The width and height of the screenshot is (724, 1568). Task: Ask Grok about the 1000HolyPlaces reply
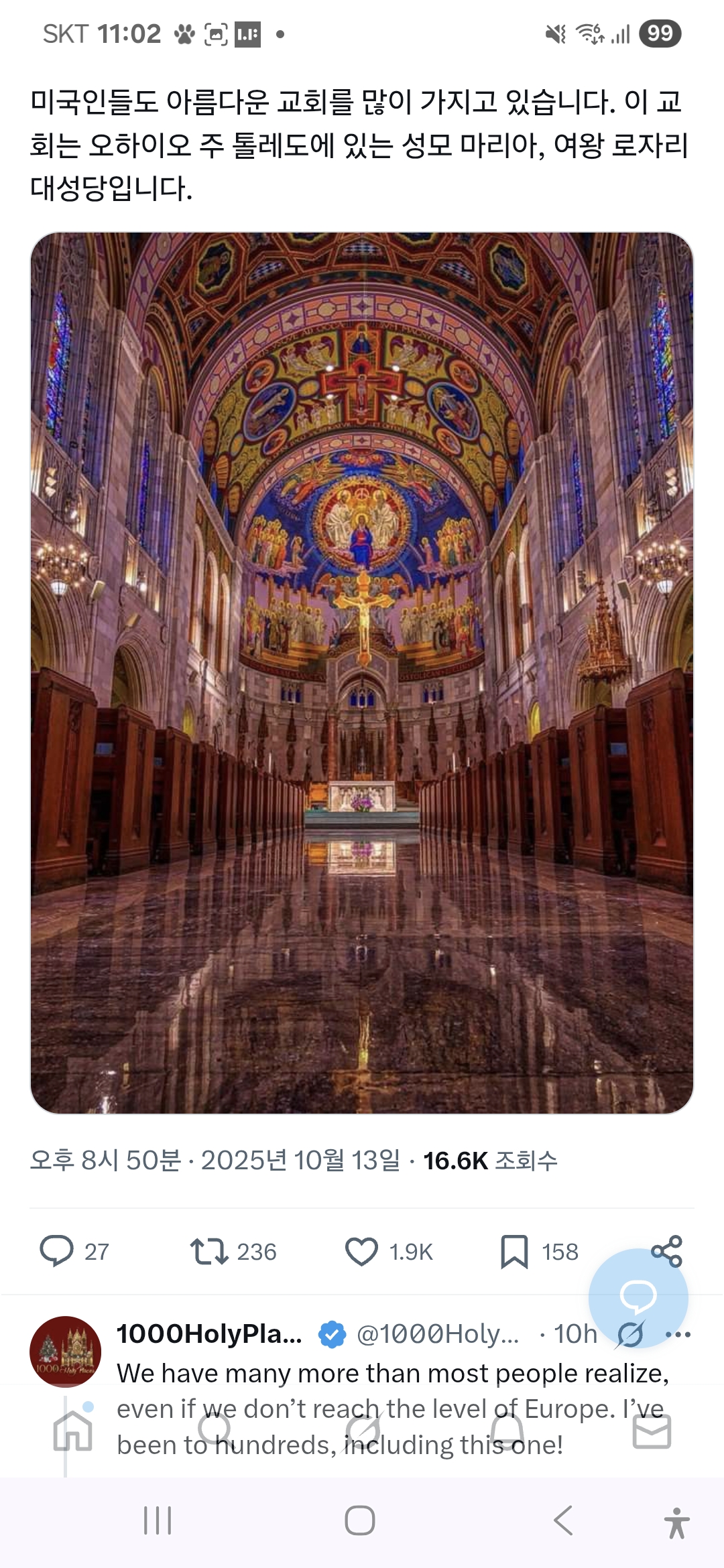(631, 1334)
